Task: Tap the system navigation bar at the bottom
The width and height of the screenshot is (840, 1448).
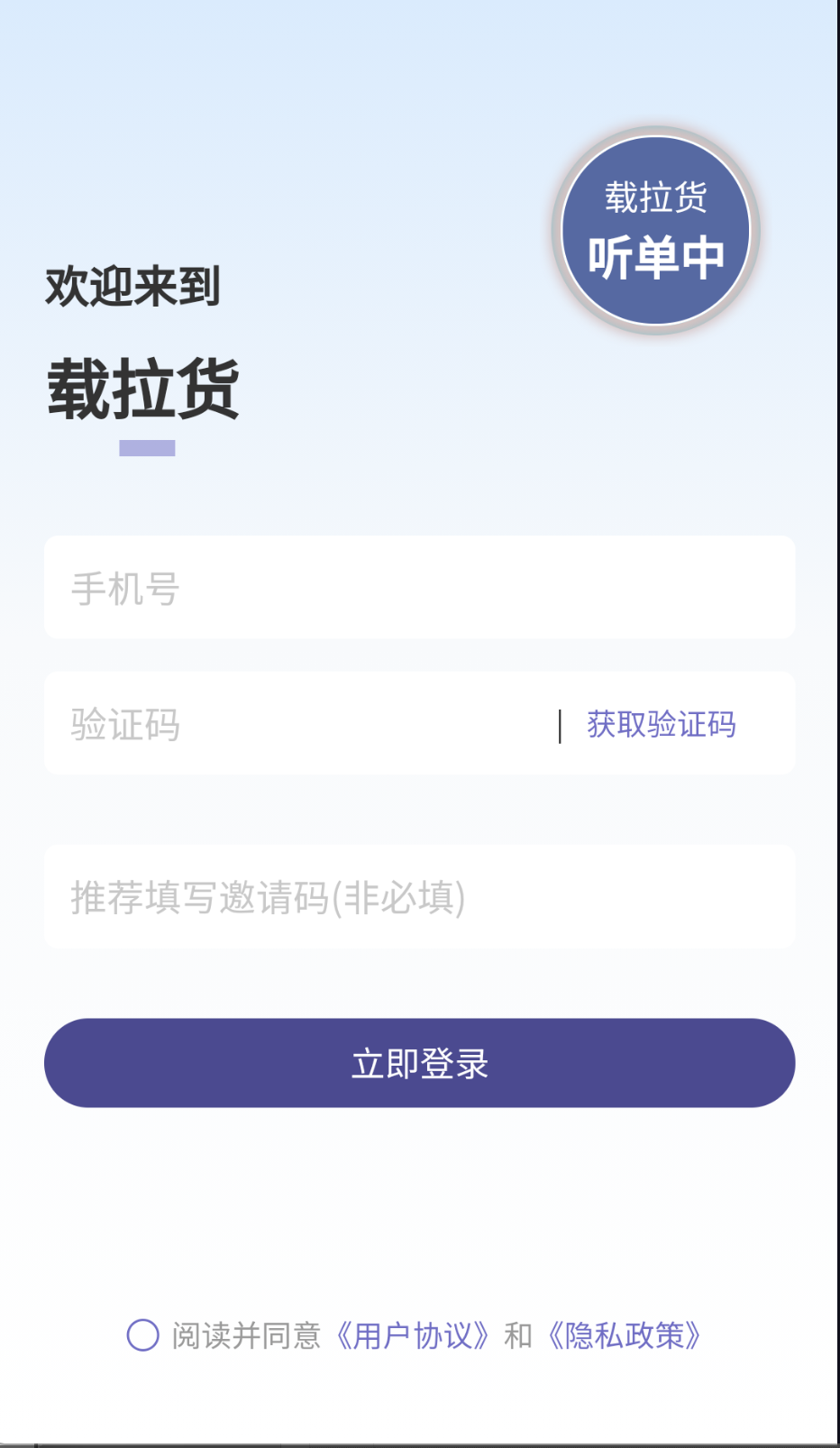Action: click(420, 1439)
